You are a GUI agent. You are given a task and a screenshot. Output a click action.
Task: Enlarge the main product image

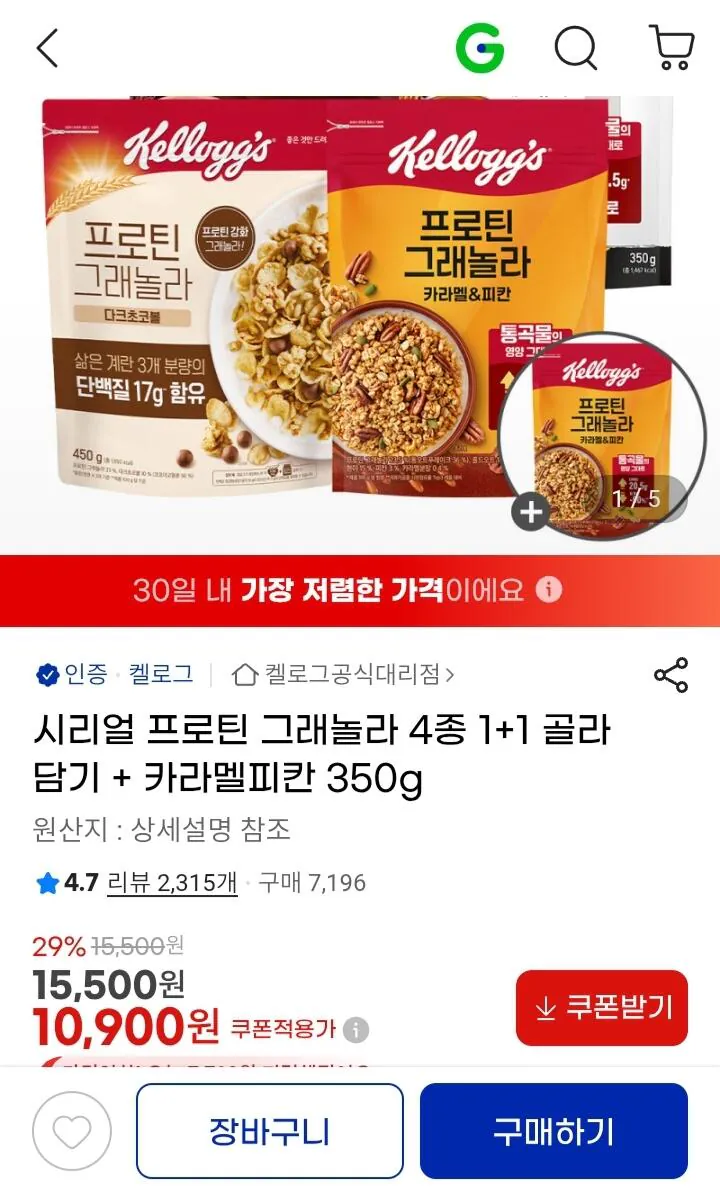tap(530, 513)
